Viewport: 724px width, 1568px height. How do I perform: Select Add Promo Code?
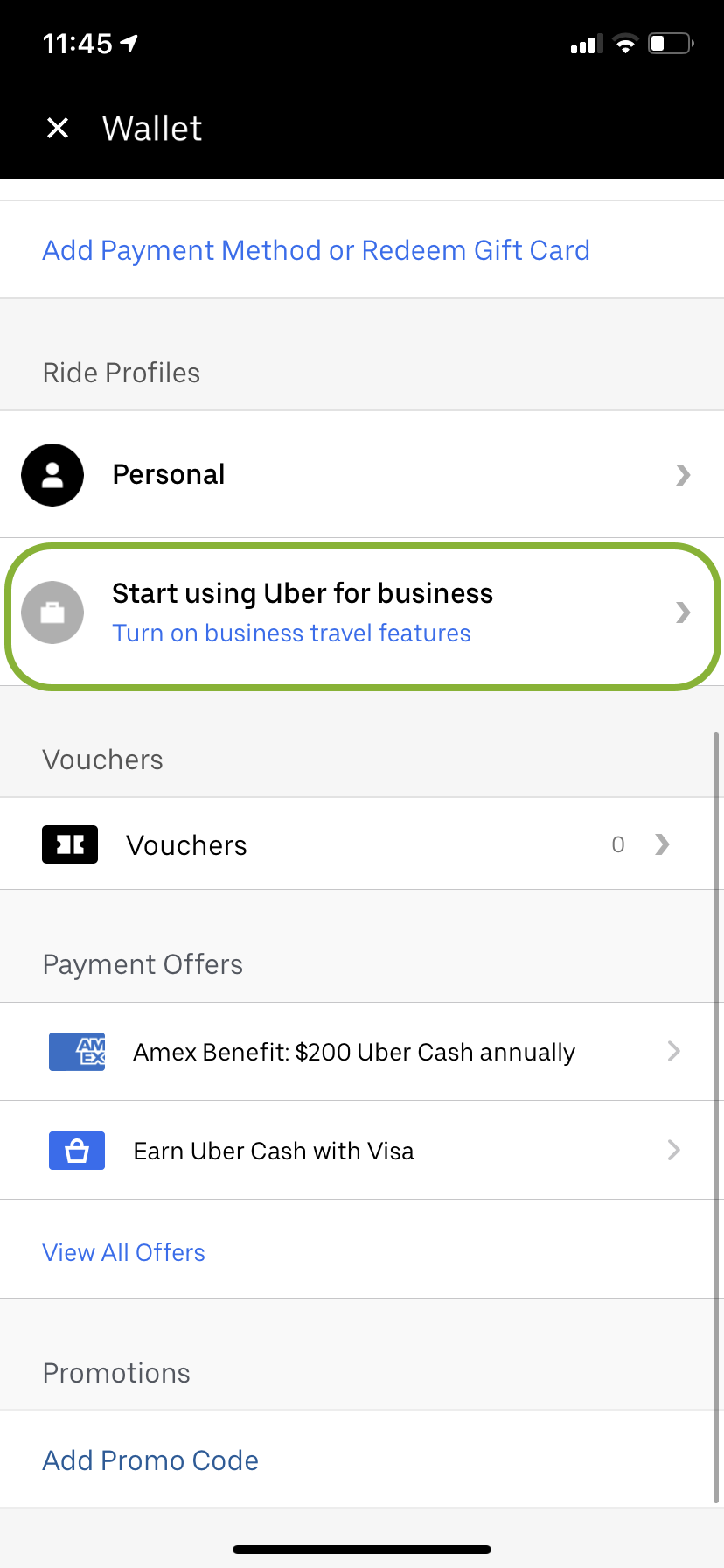tap(150, 1459)
